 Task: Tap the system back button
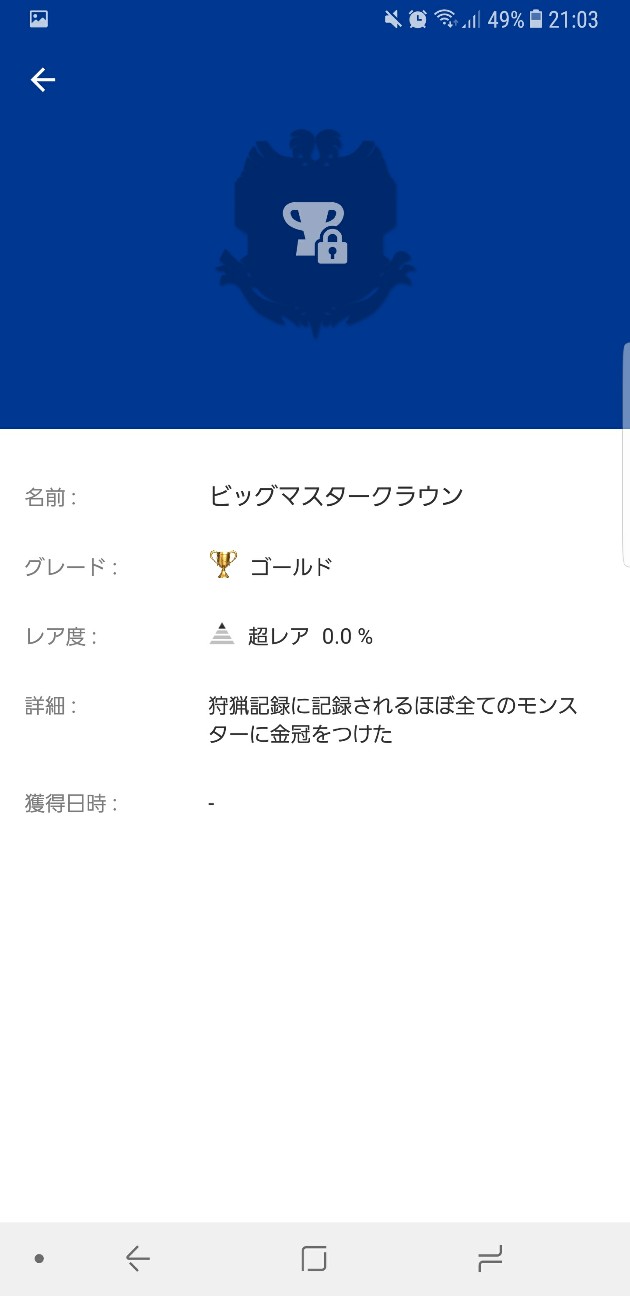click(137, 1259)
